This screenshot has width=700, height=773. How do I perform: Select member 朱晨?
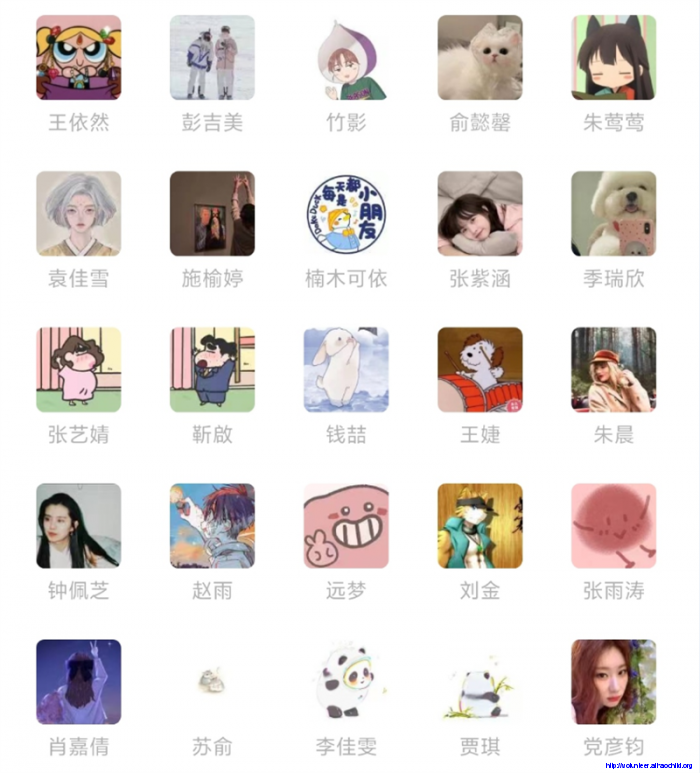pos(614,370)
